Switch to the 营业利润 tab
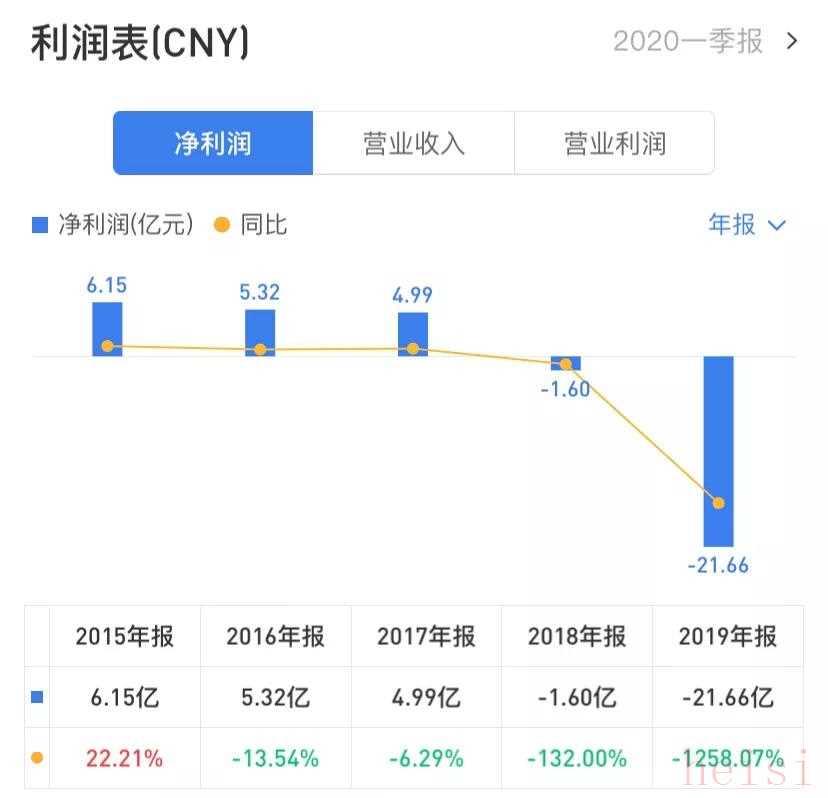This screenshot has height=798, width=828. (x=614, y=144)
